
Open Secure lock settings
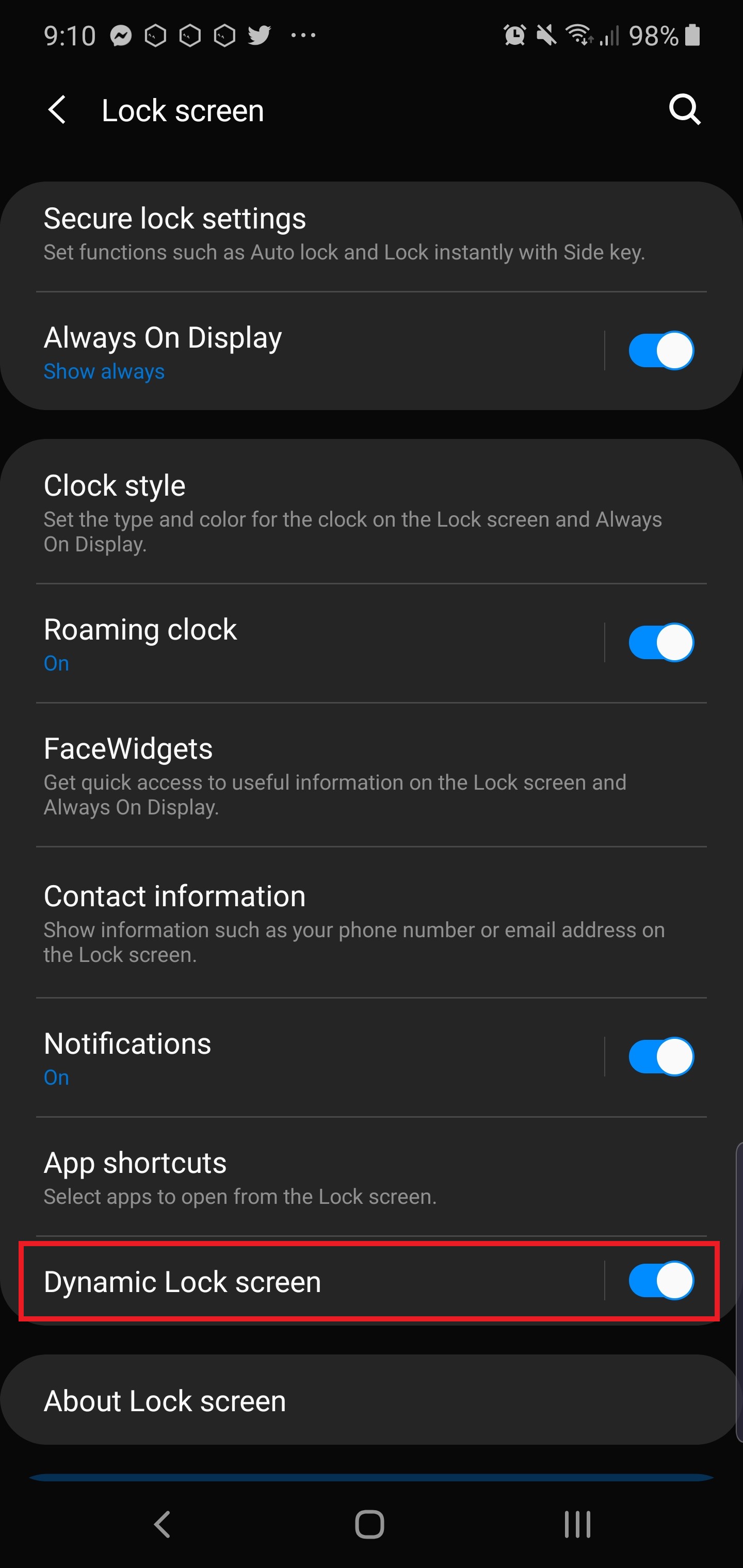344,234
